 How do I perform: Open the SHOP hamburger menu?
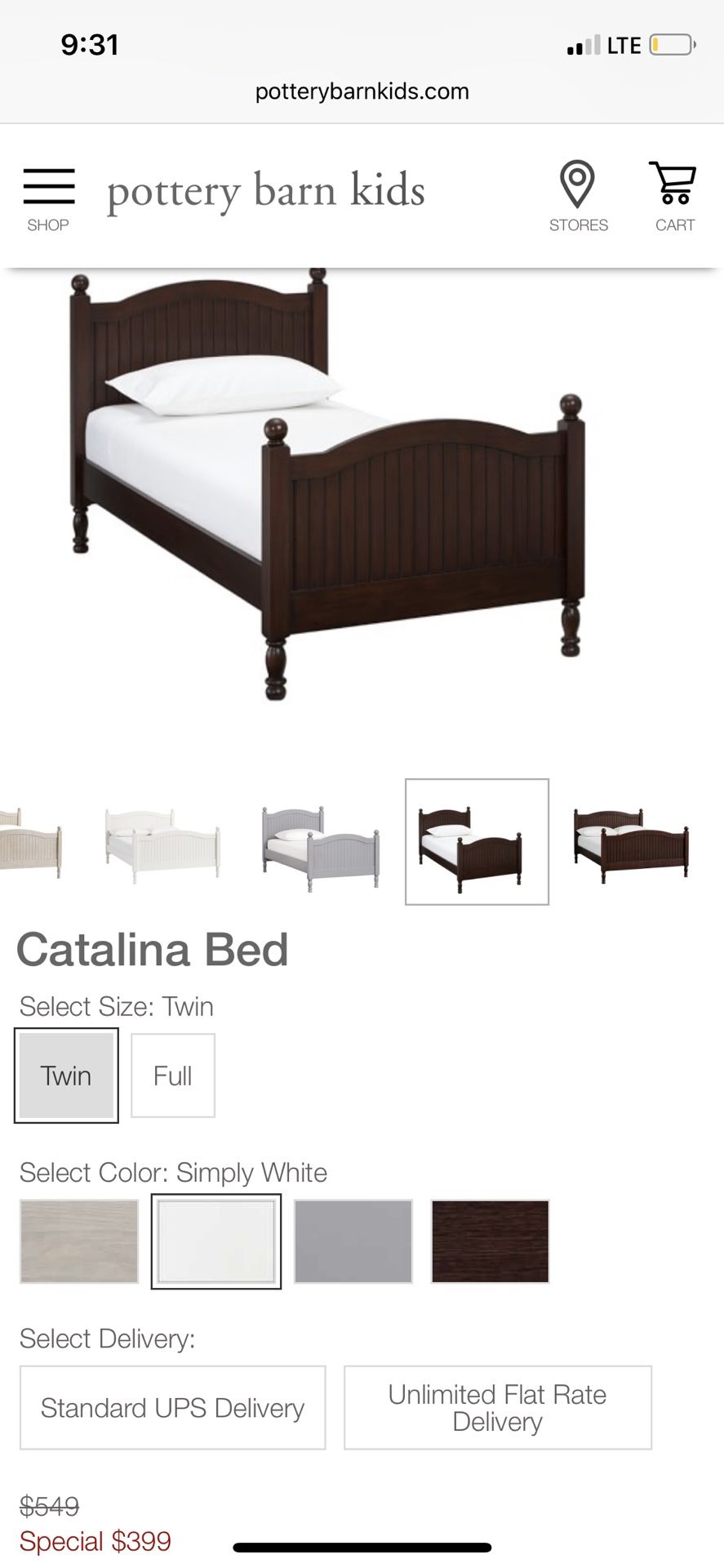click(48, 198)
